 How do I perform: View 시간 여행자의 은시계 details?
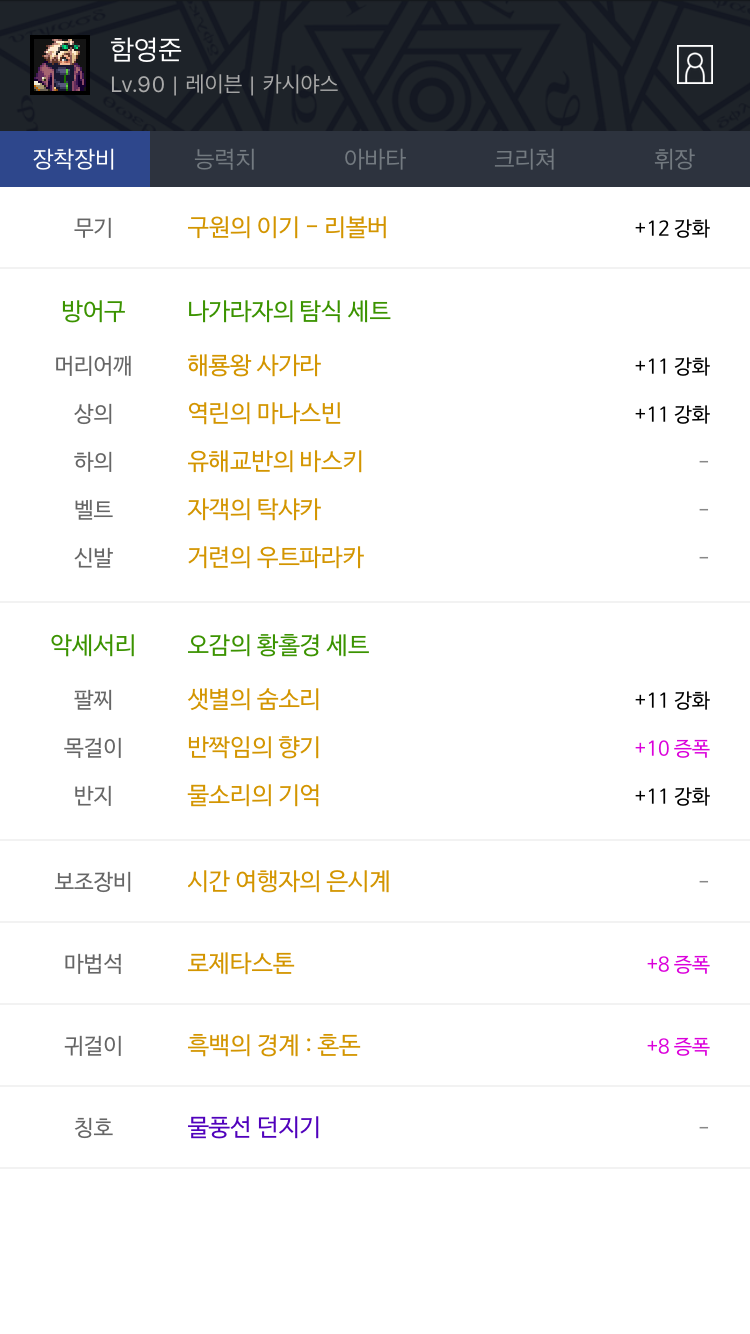pyautogui.click(x=288, y=881)
